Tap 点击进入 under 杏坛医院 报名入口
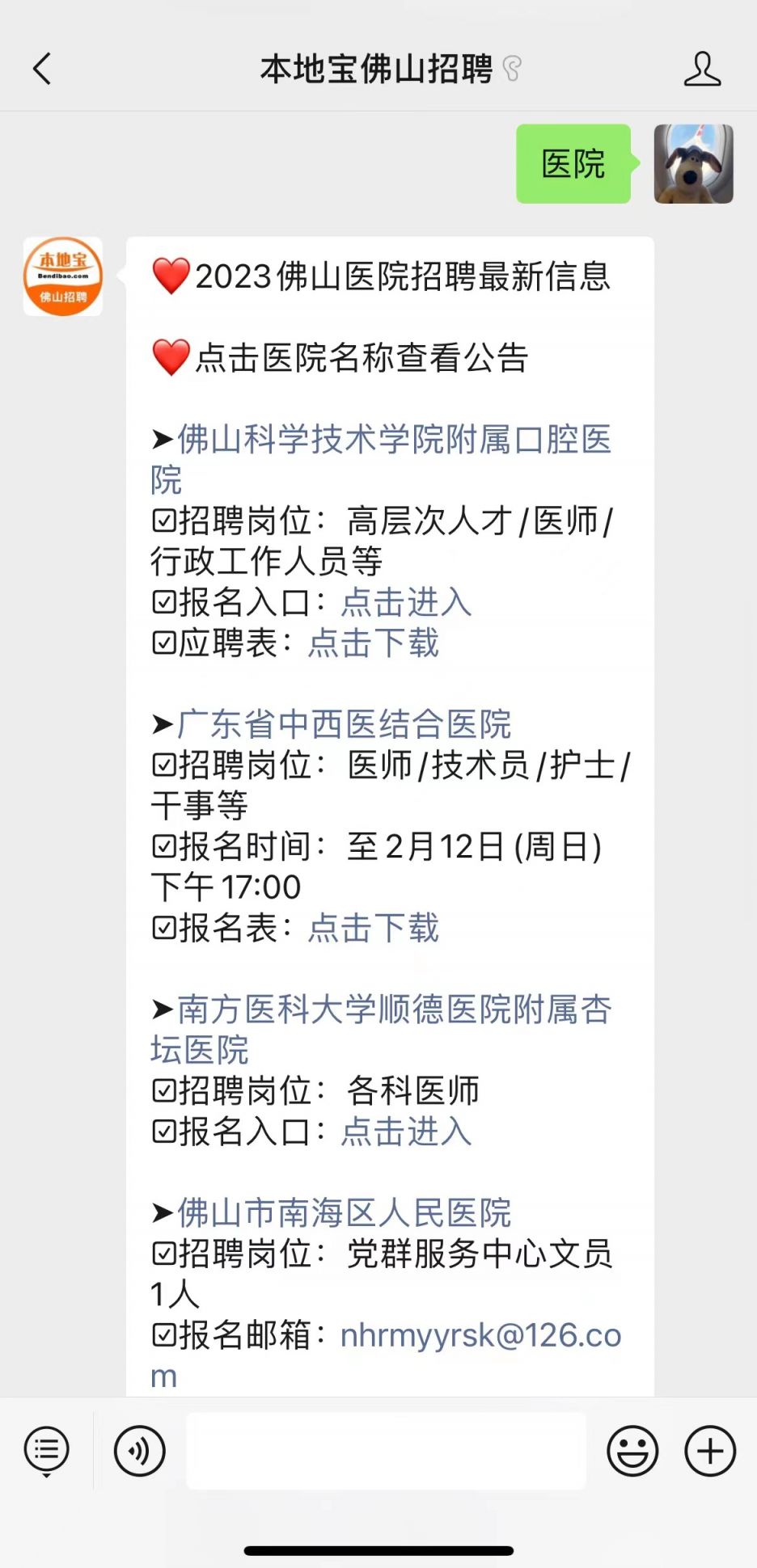Viewport: 757px width, 1568px height. click(x=406, y=1132)
